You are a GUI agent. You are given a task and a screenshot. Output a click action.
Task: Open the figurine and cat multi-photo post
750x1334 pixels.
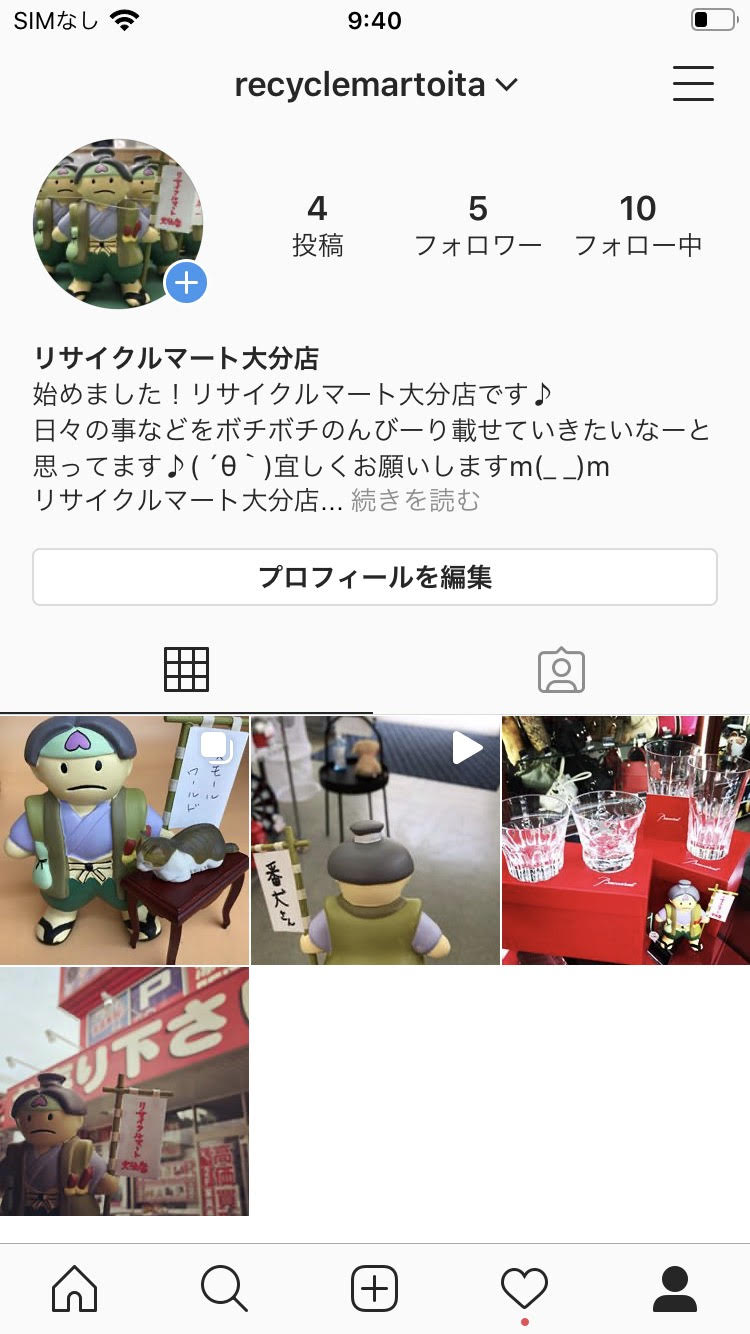124,840
